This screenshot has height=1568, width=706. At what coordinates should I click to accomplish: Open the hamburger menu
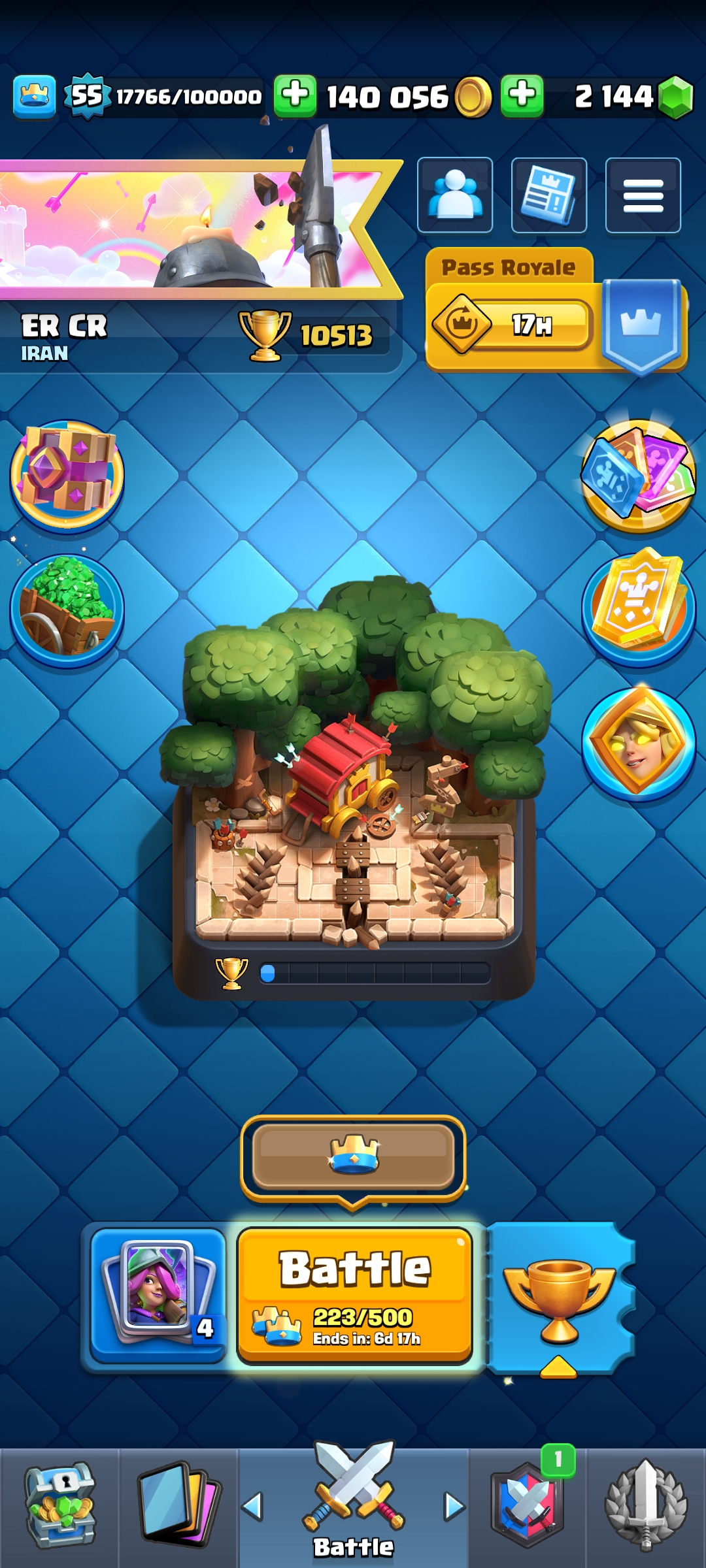tap(643, 195)
